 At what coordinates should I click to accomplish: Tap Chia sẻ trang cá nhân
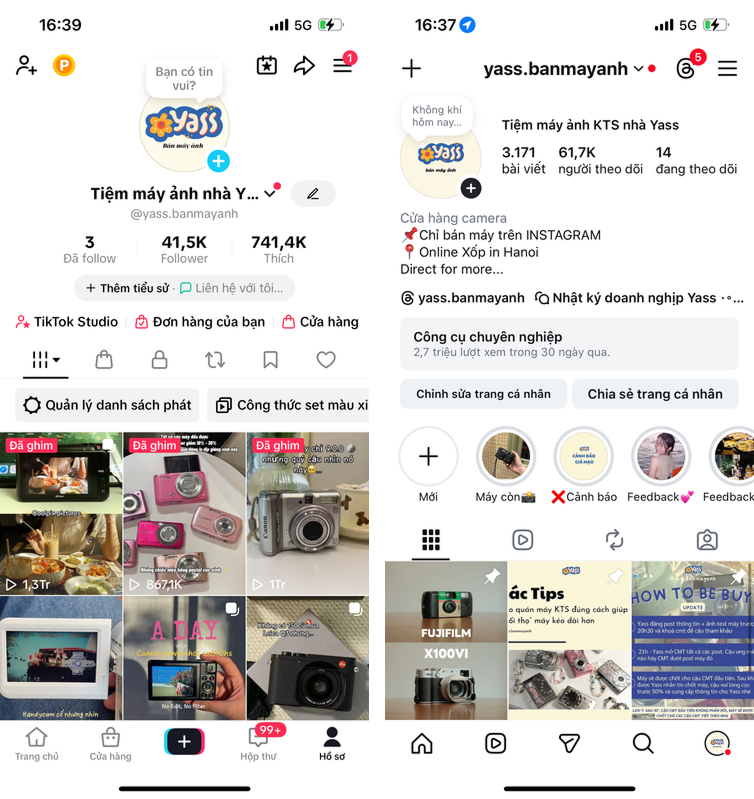[655, 394]
